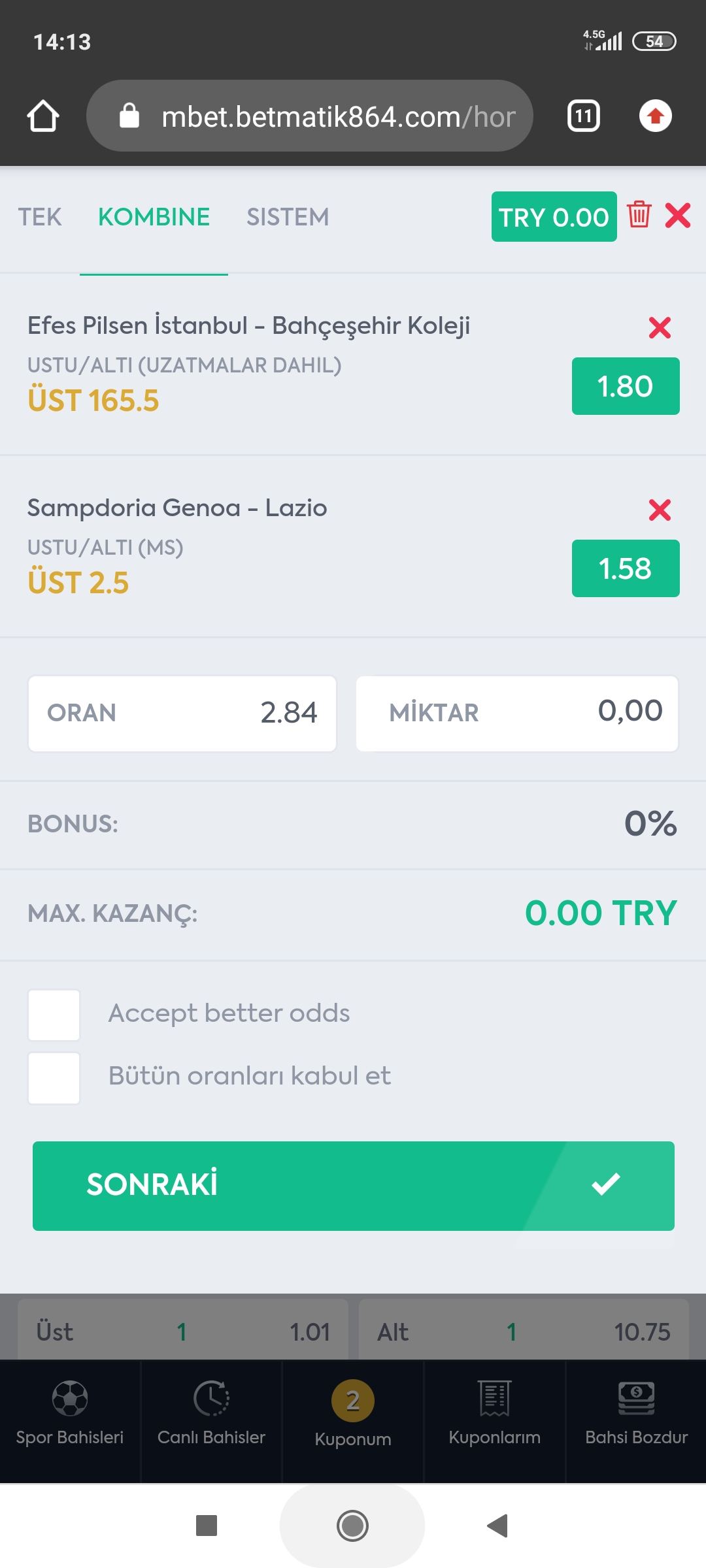Select the KOMBINE tab
Screen dimensions: 706x1568
(154, 218)
